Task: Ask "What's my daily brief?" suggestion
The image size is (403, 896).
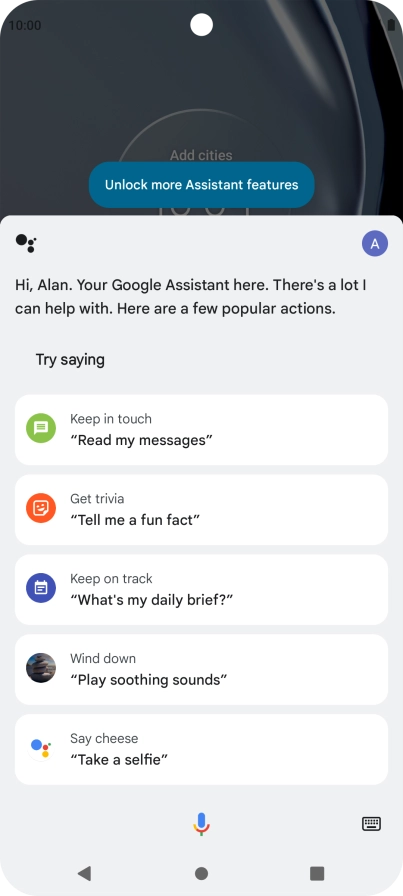Action: tap(201, 590)
